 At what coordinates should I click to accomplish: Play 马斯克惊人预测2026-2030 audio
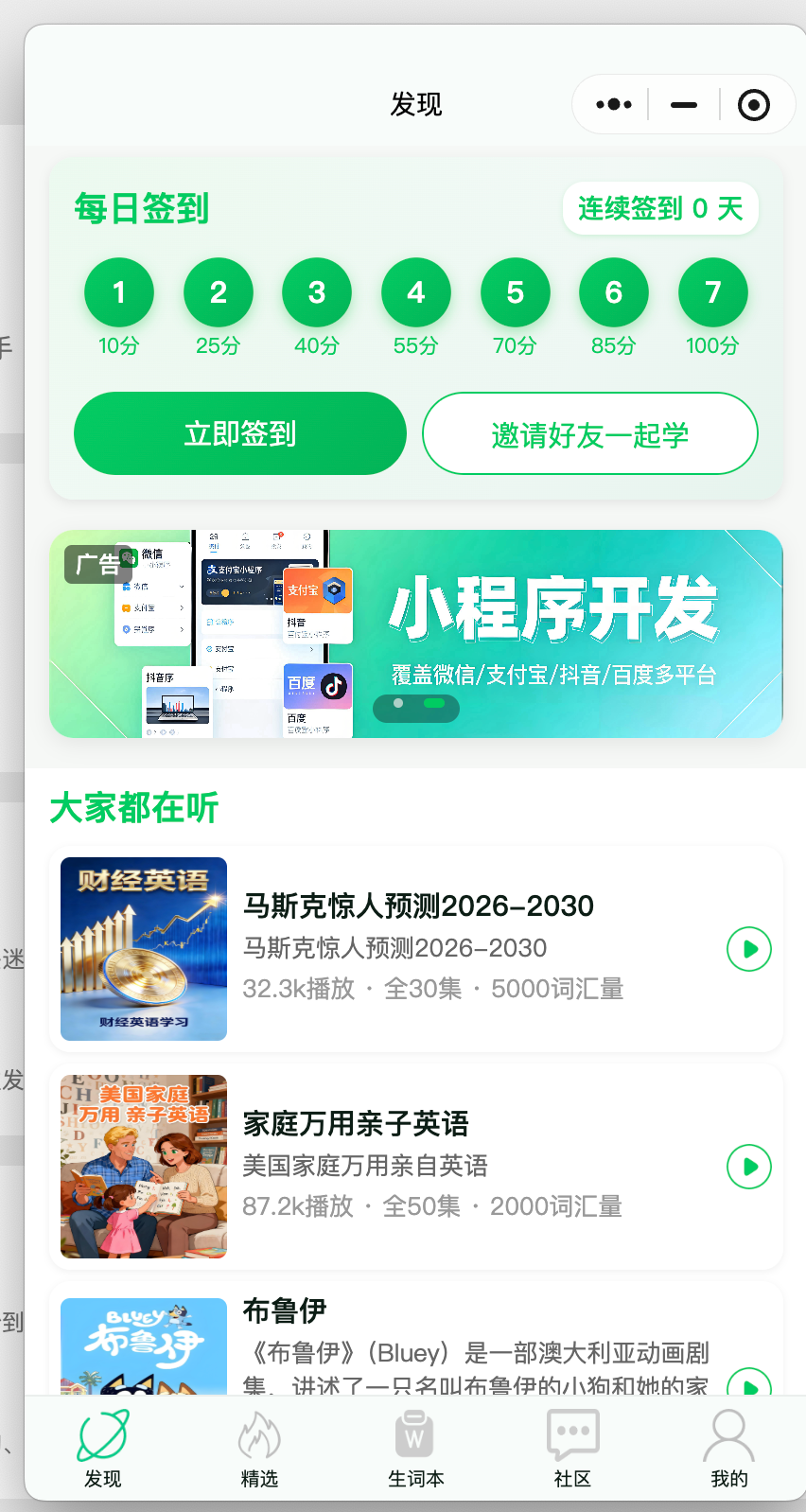click(748, 949)
